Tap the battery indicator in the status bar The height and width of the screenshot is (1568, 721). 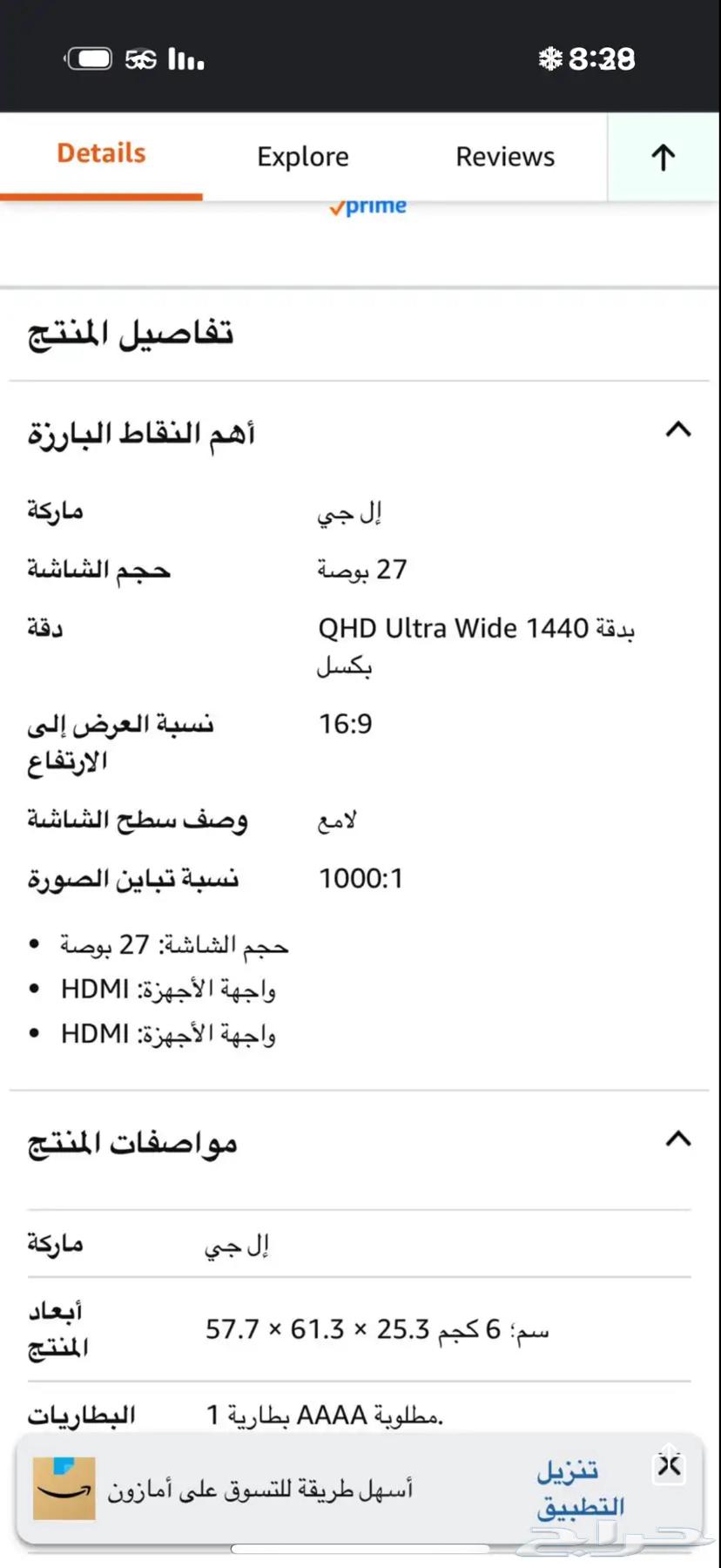point(90,57)
